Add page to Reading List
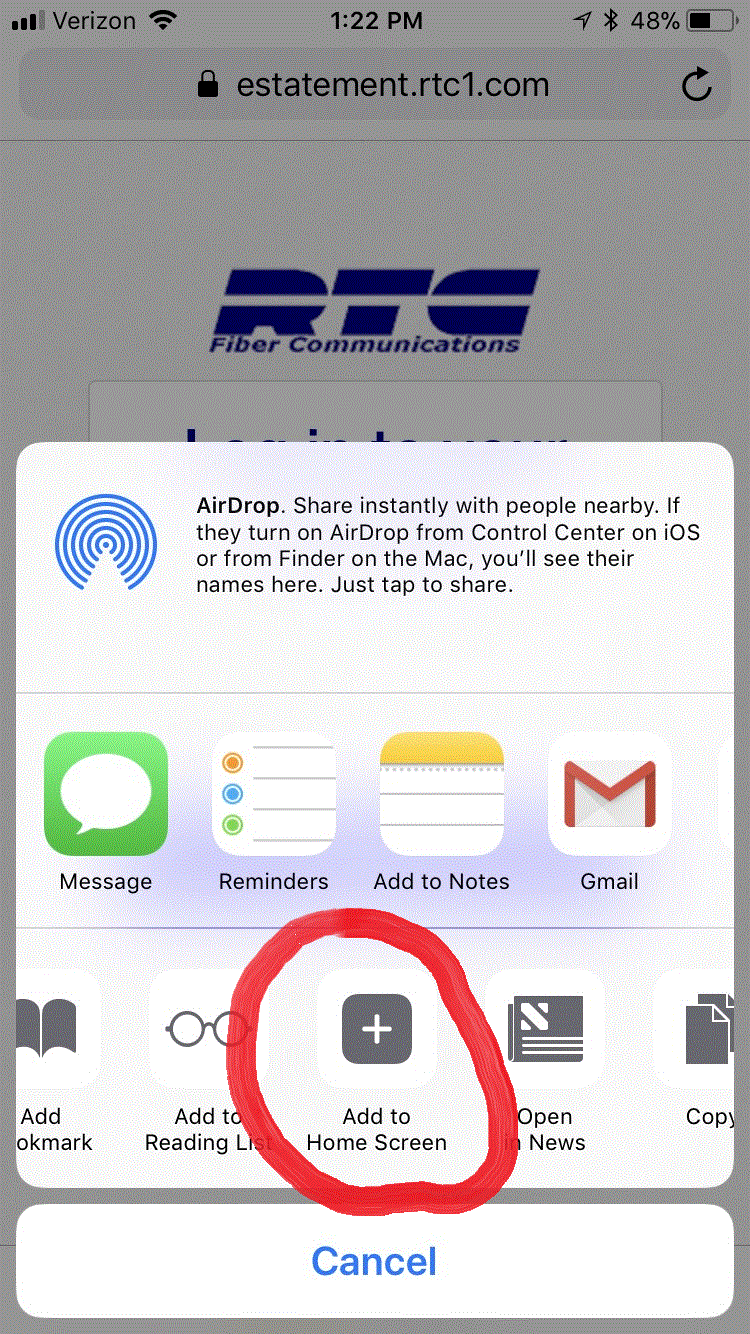Viewport: 750px width, 1334px height. pos(208,1030)
